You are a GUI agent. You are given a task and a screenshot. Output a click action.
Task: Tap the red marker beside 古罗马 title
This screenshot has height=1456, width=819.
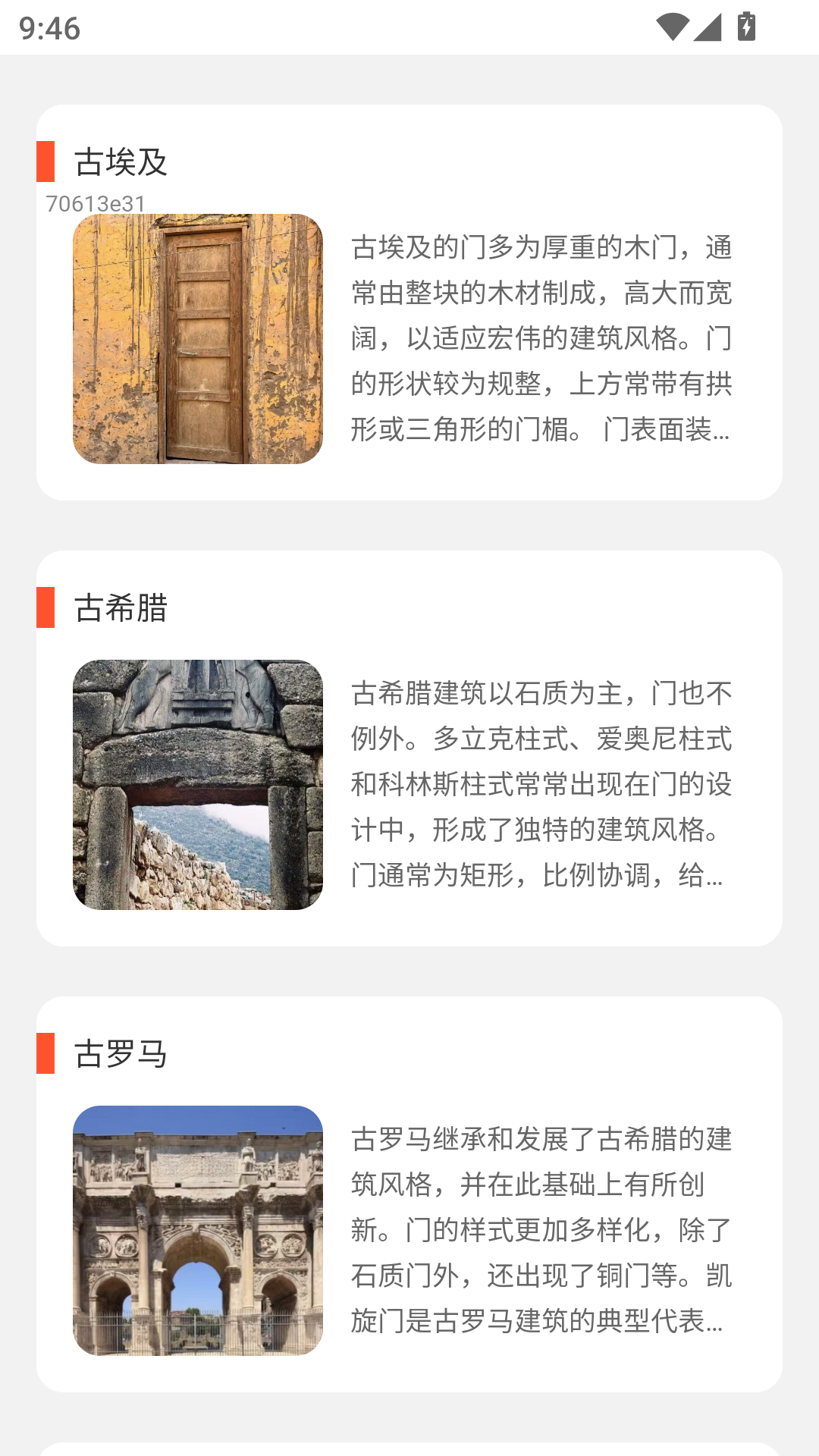(x=45, y=1053)
